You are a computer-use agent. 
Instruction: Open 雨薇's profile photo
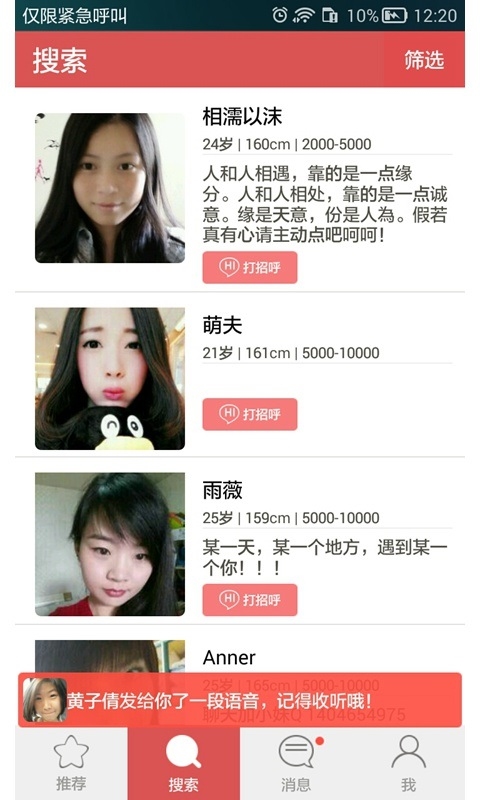tap(110, 544)
